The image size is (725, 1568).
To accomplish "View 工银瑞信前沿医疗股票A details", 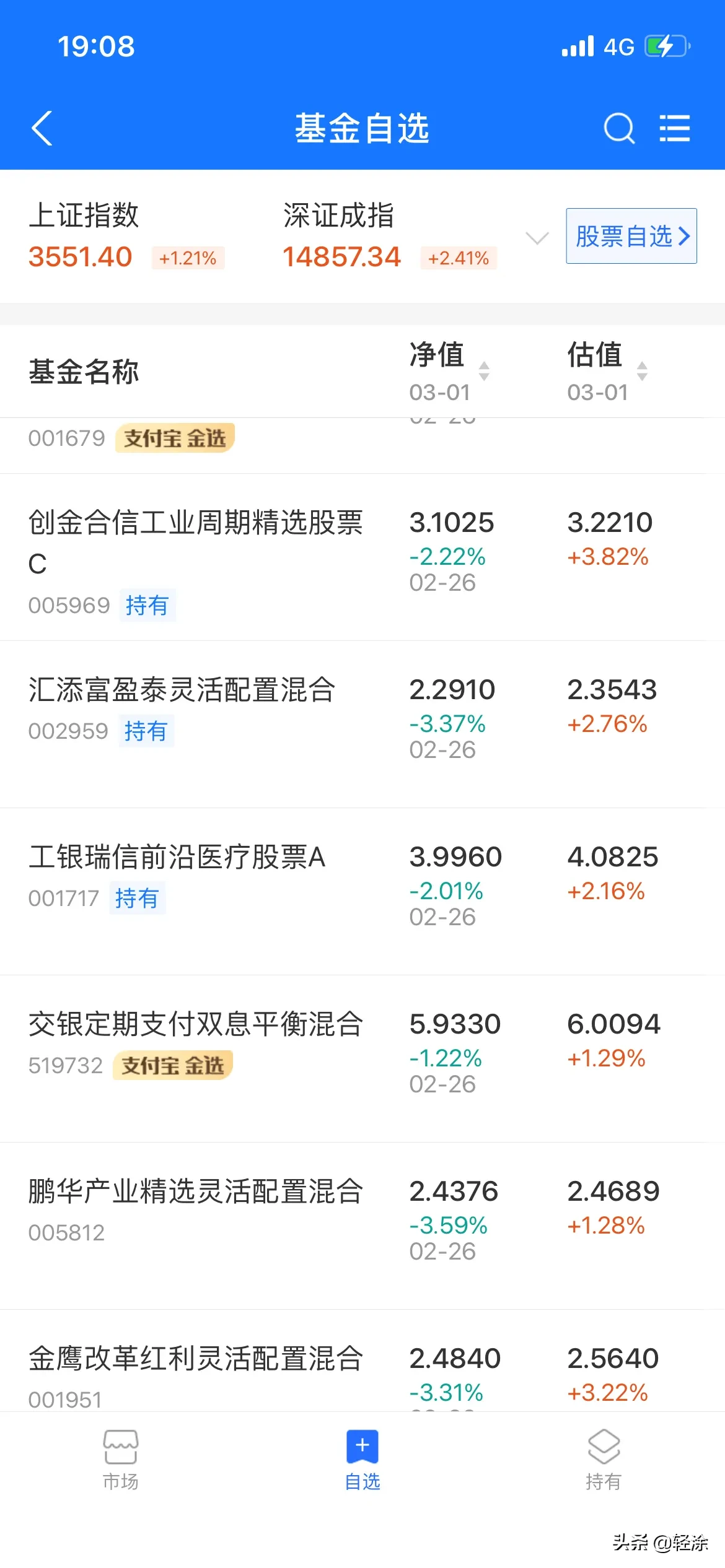I will coord(177,857).
